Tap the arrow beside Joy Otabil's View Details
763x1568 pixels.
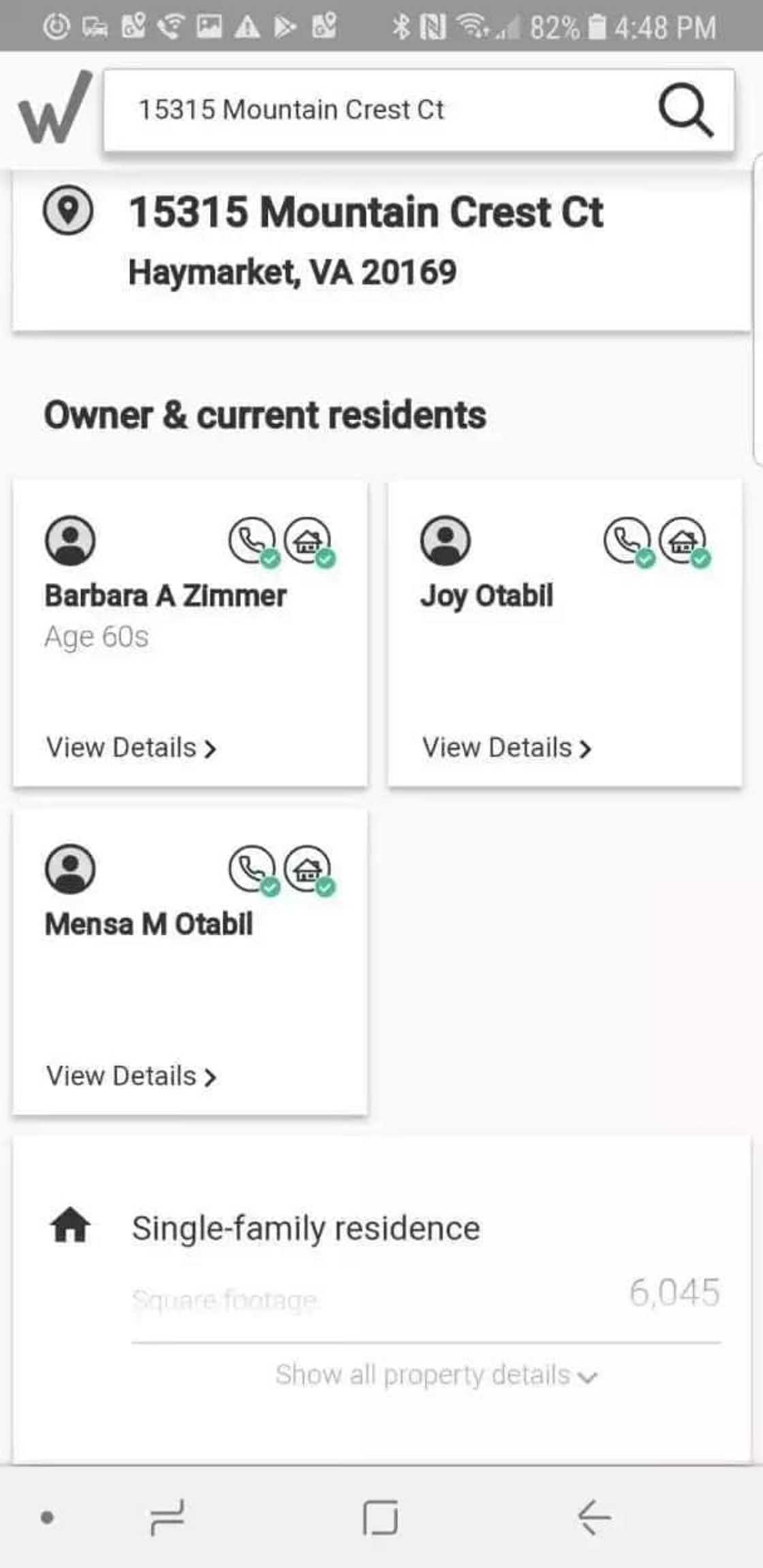click(587, 748)
